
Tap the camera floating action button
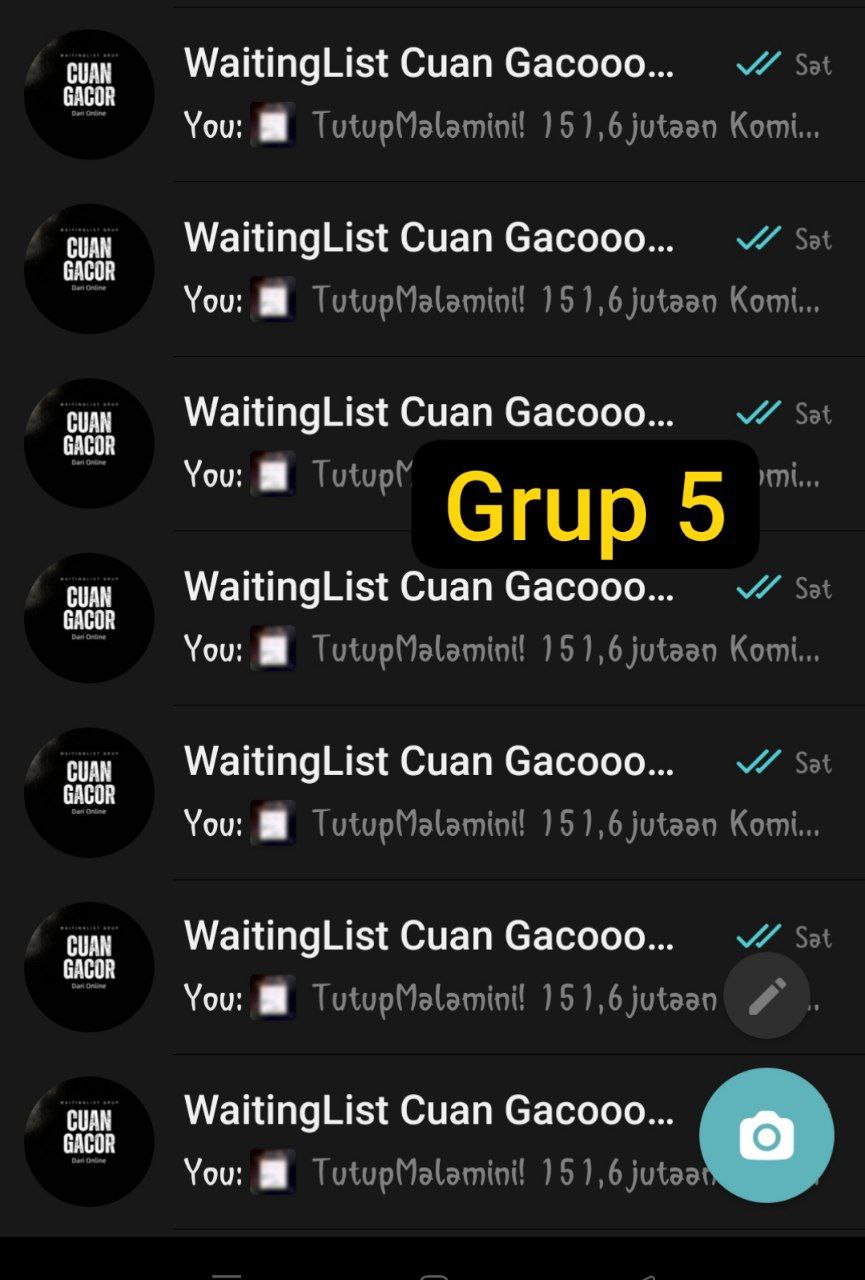click(x=766, y=1135)
